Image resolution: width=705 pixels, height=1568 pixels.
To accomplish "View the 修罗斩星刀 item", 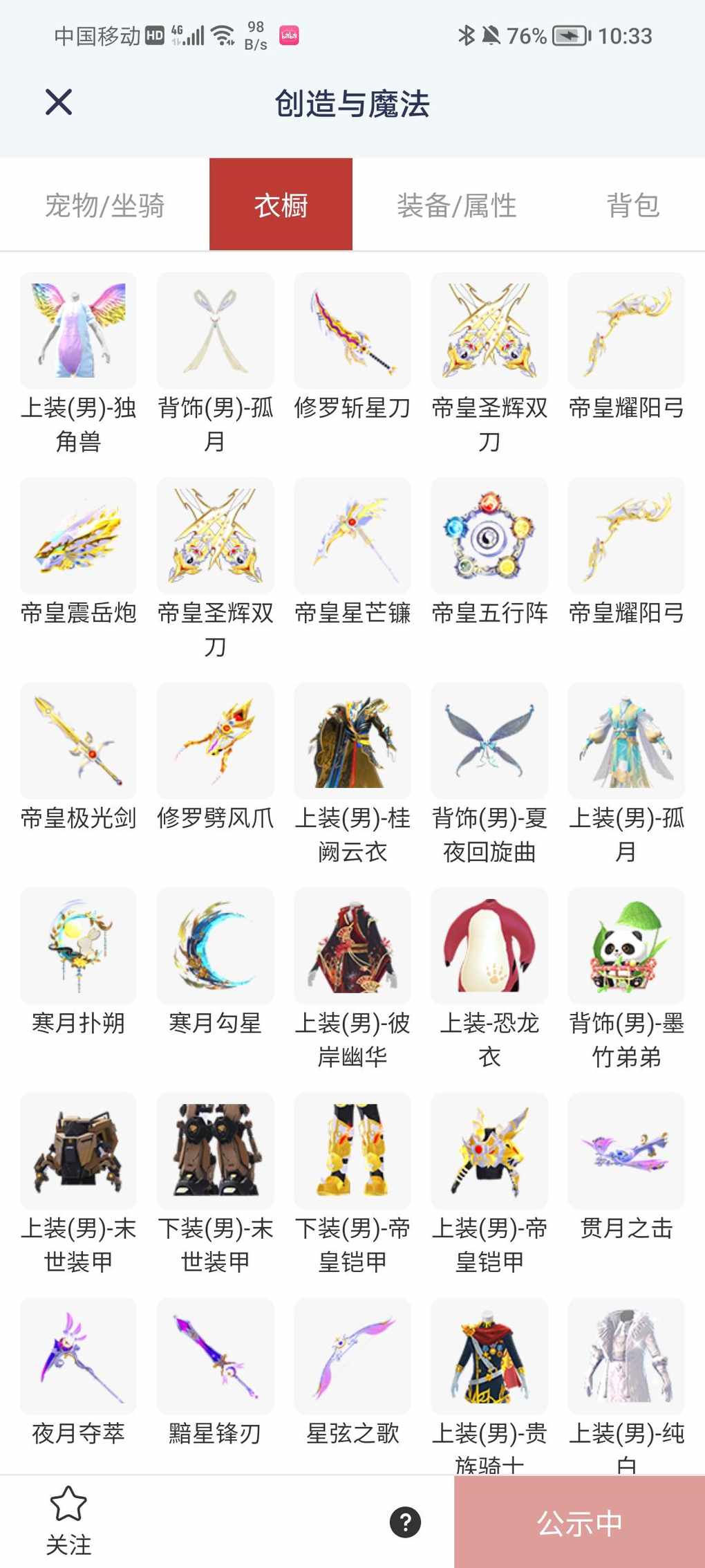I will click(x=352, y=331).
